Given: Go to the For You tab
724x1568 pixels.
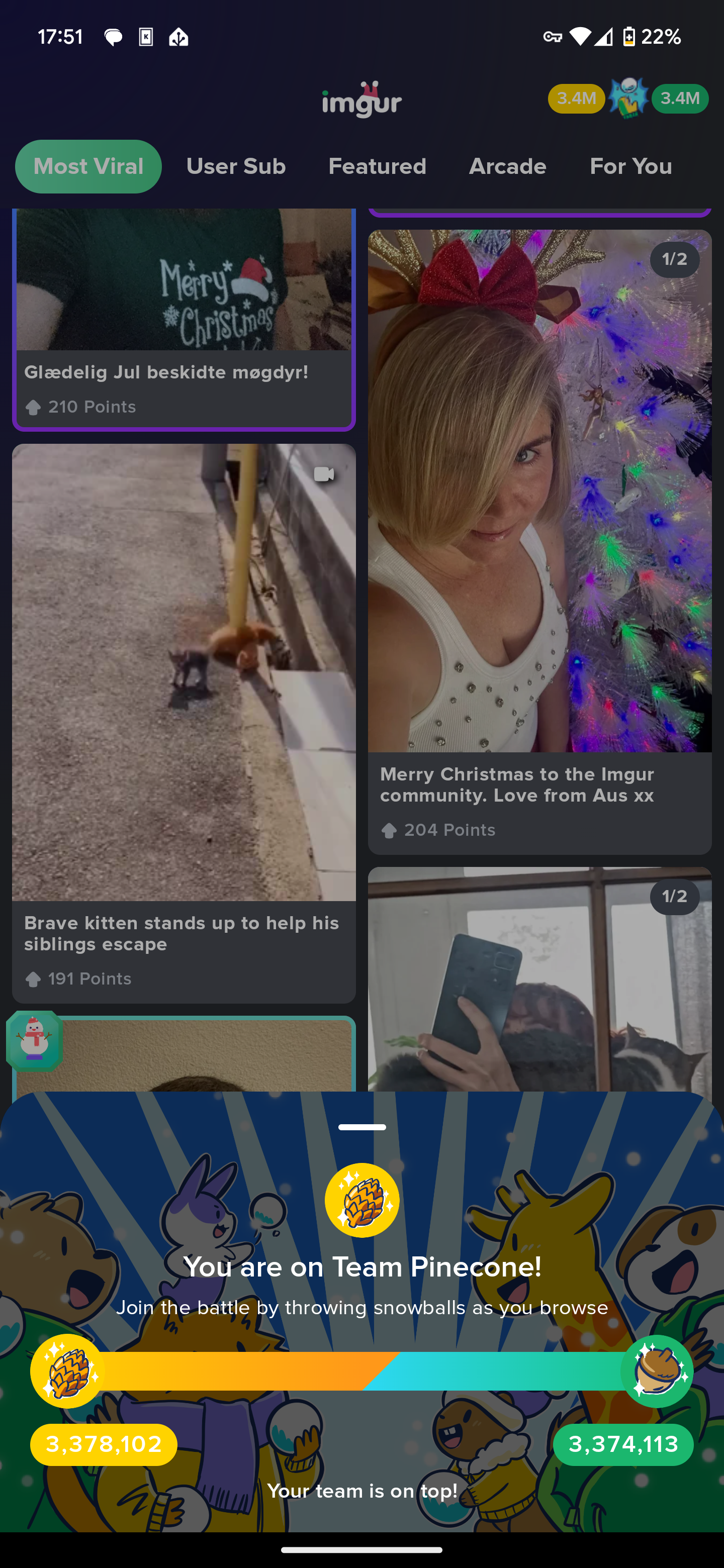Looking at the screenshot, I should coord(630,166).
